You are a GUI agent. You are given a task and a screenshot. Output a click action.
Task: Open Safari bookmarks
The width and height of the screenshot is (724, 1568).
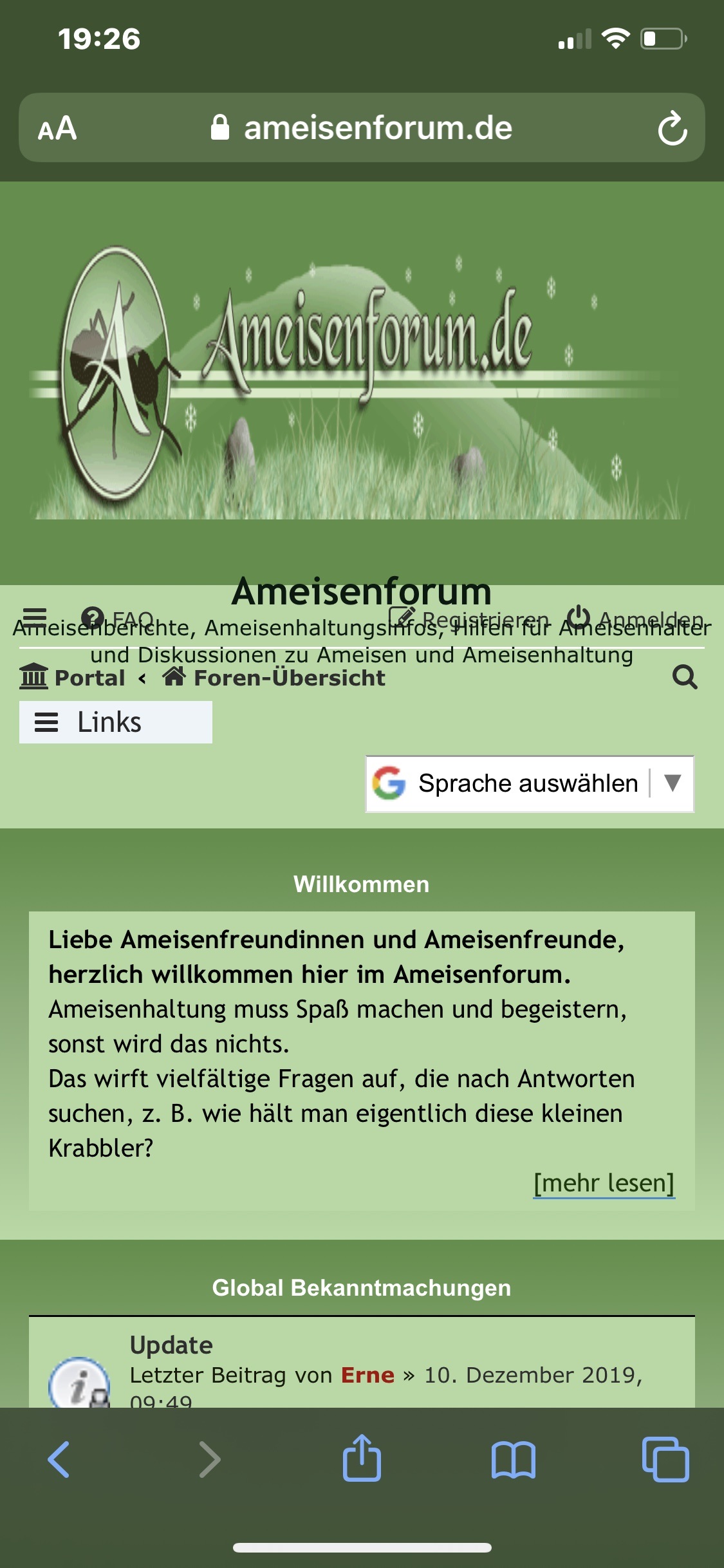[x=513, y=1459]
